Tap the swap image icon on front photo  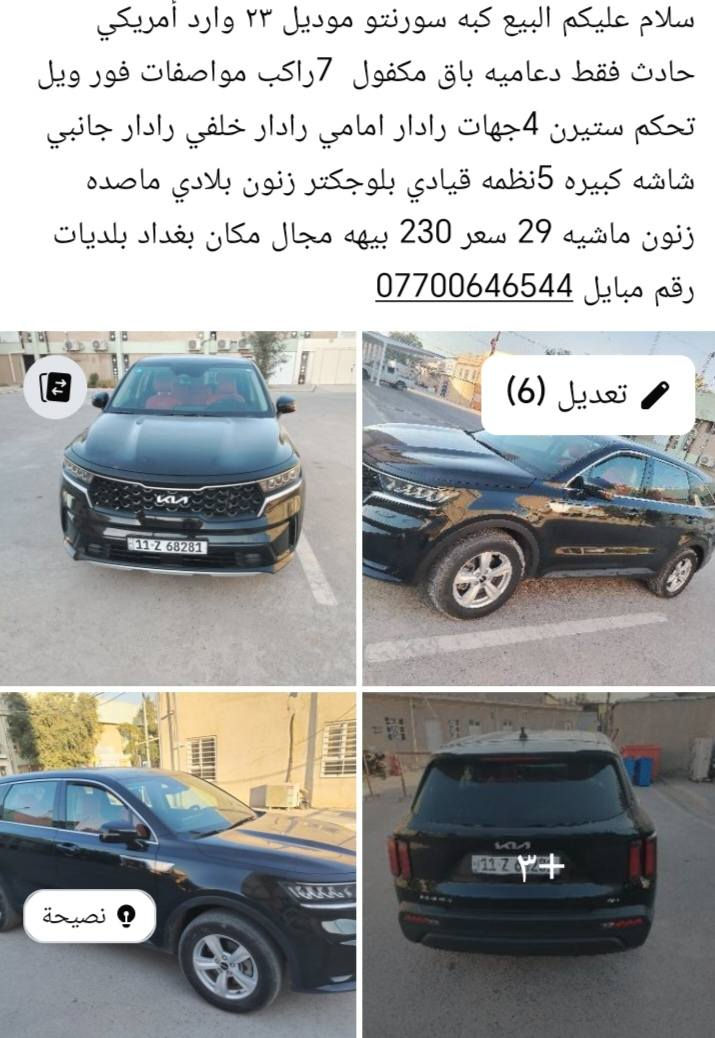click(x=55, y=387)
